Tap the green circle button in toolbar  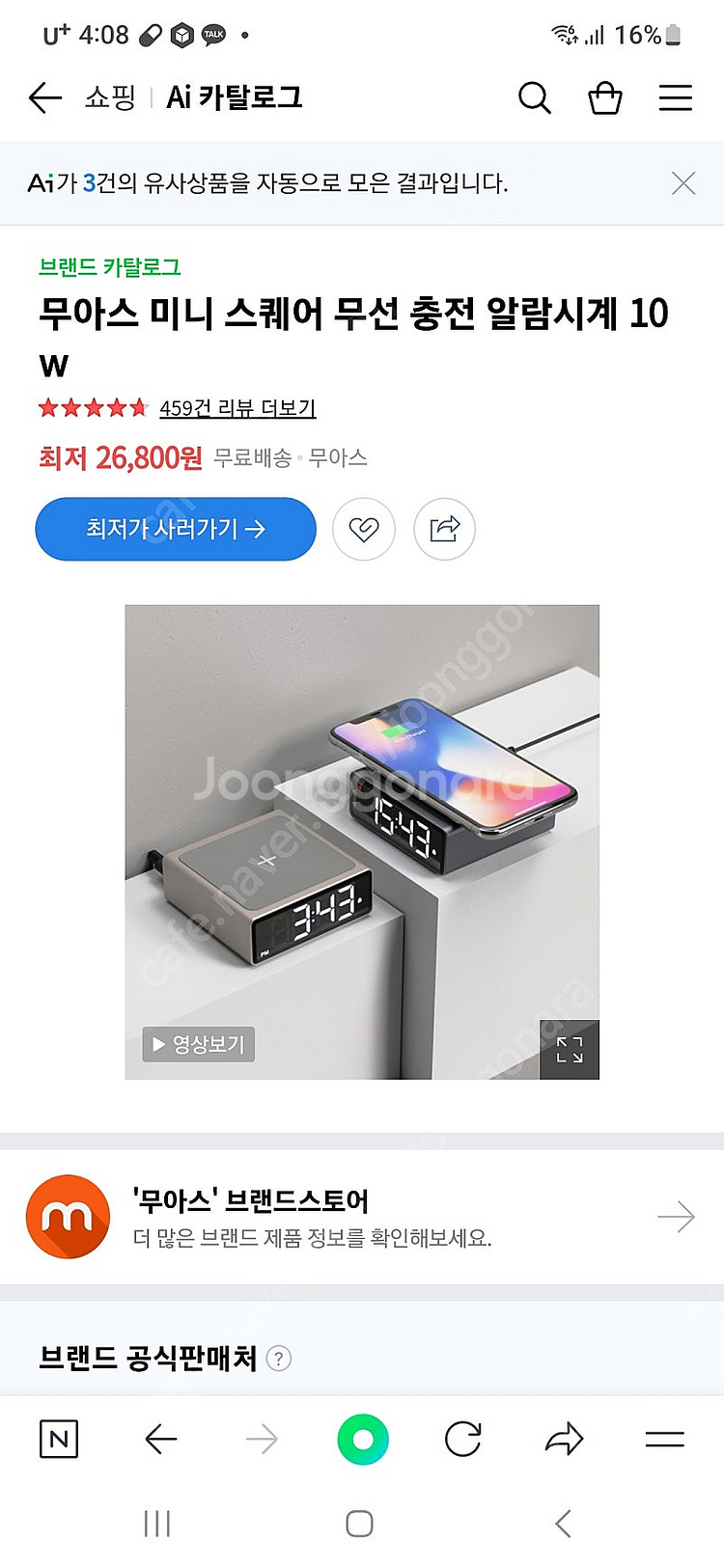[363, 1440]
